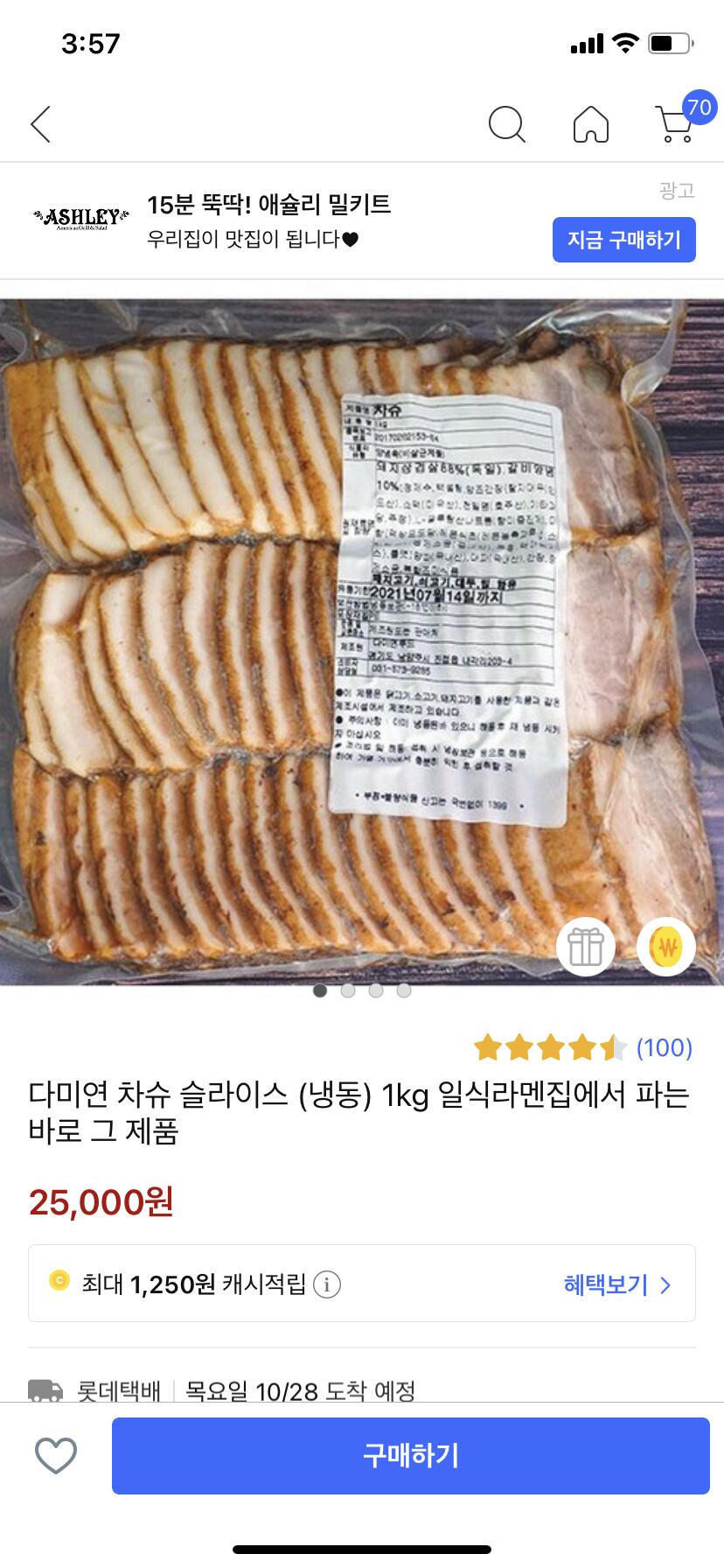Open the shopping cart
724x1568 pixels.
pyautogui.click(x=676, y=124)
